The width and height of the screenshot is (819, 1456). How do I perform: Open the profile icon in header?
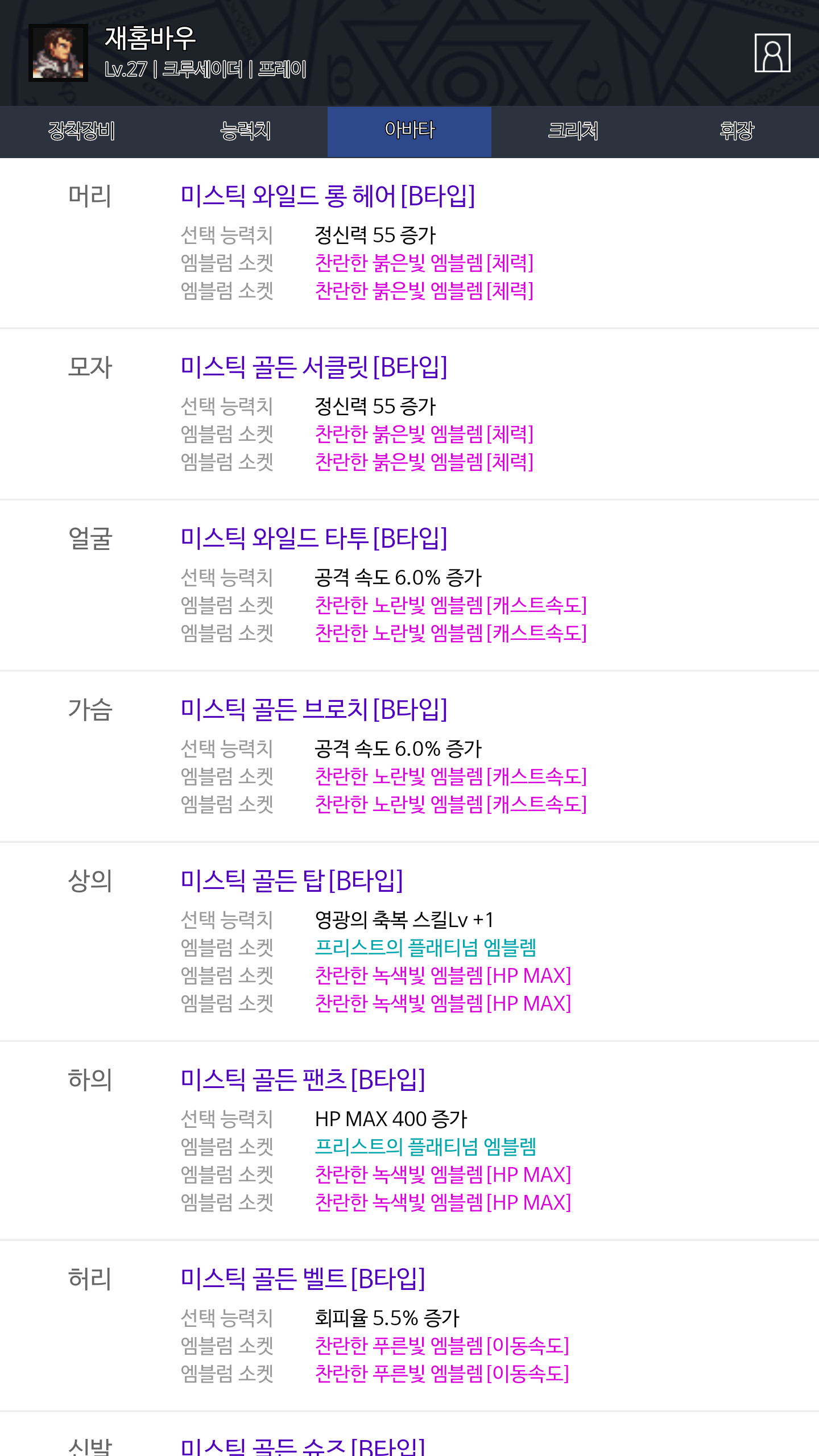pyautogui.click(x=772, y=53)
